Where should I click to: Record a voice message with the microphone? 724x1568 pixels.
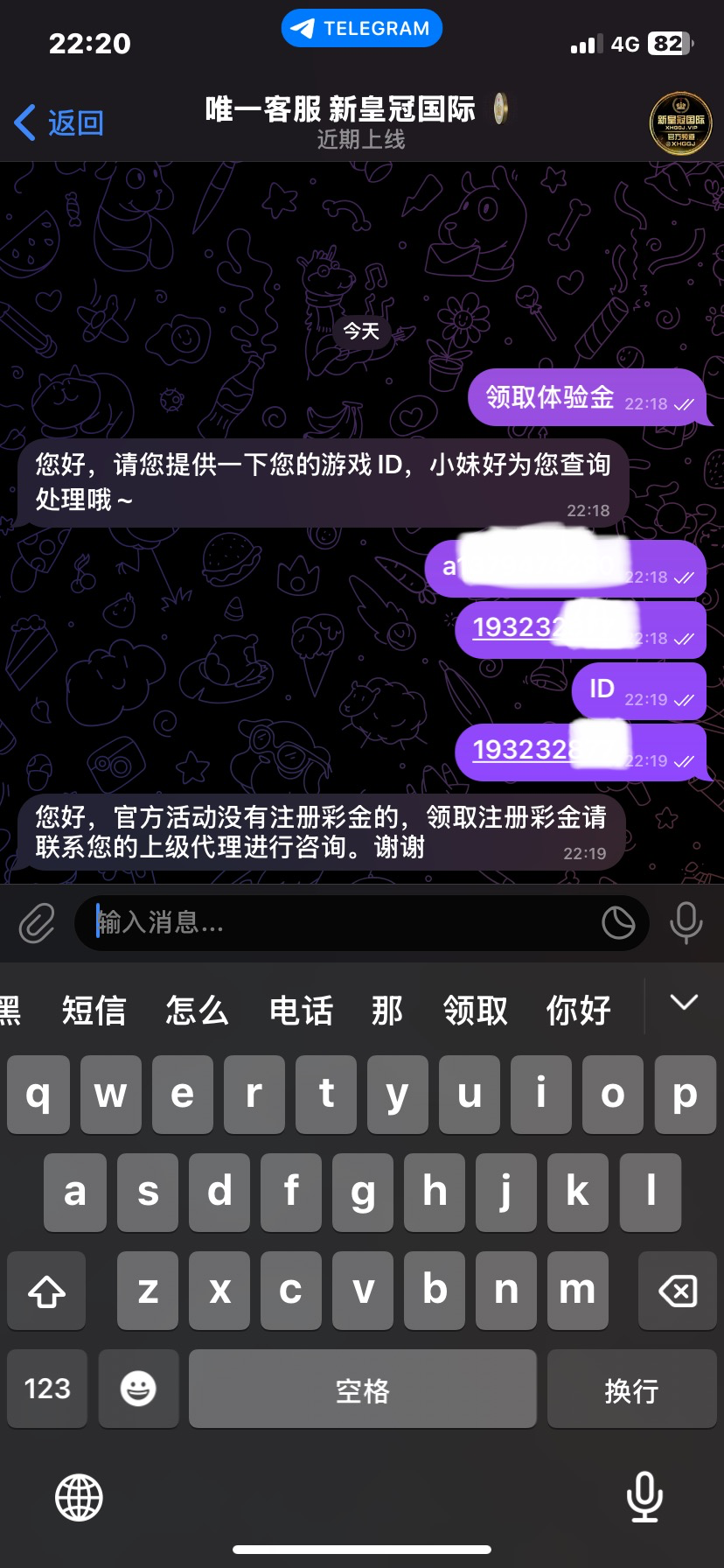[x=686, y=922]
